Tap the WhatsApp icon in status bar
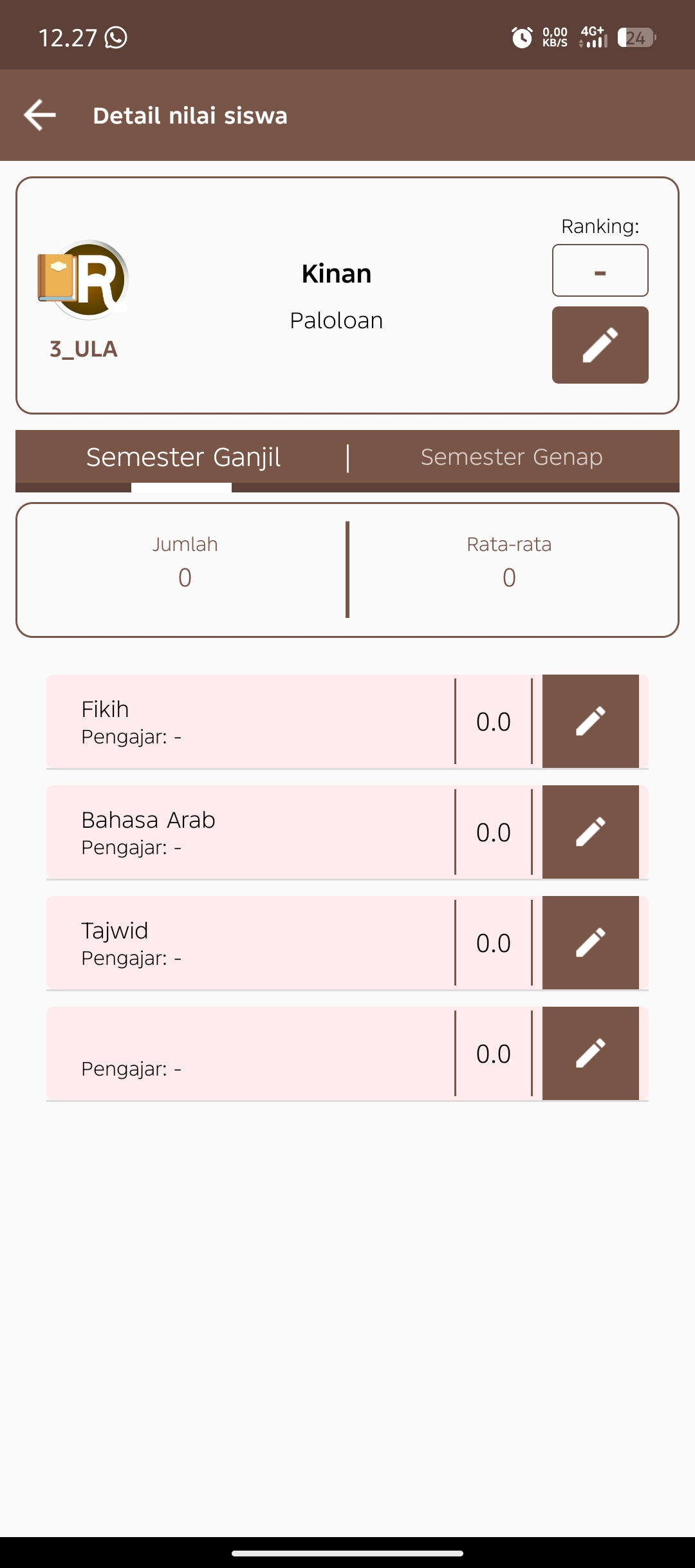Image resolution: width=695 pixels, height=1568 pixels. pyautogui.click(x=115, y=37)
